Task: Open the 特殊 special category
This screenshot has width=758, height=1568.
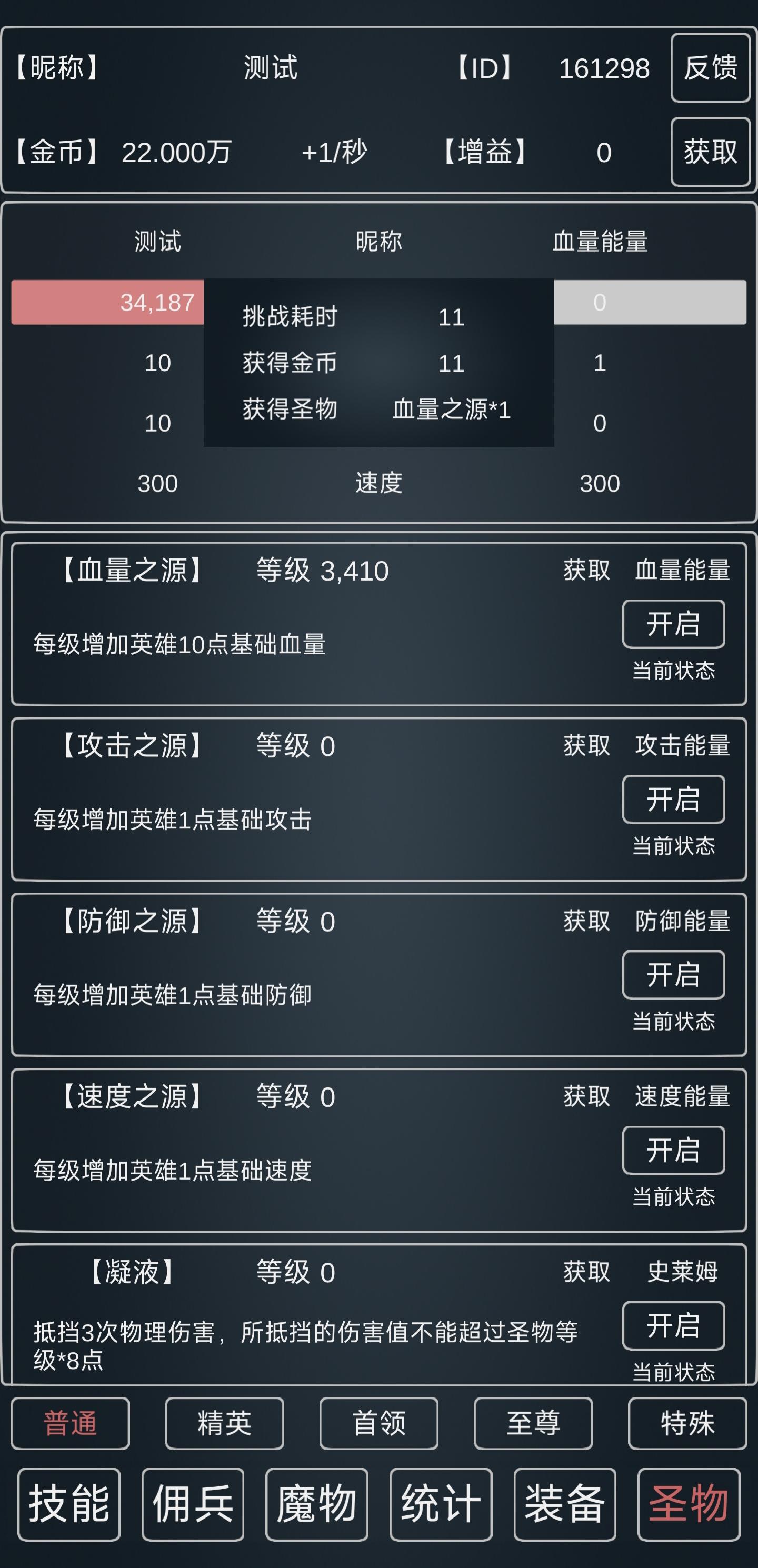Action: [x=687, y=1424]
